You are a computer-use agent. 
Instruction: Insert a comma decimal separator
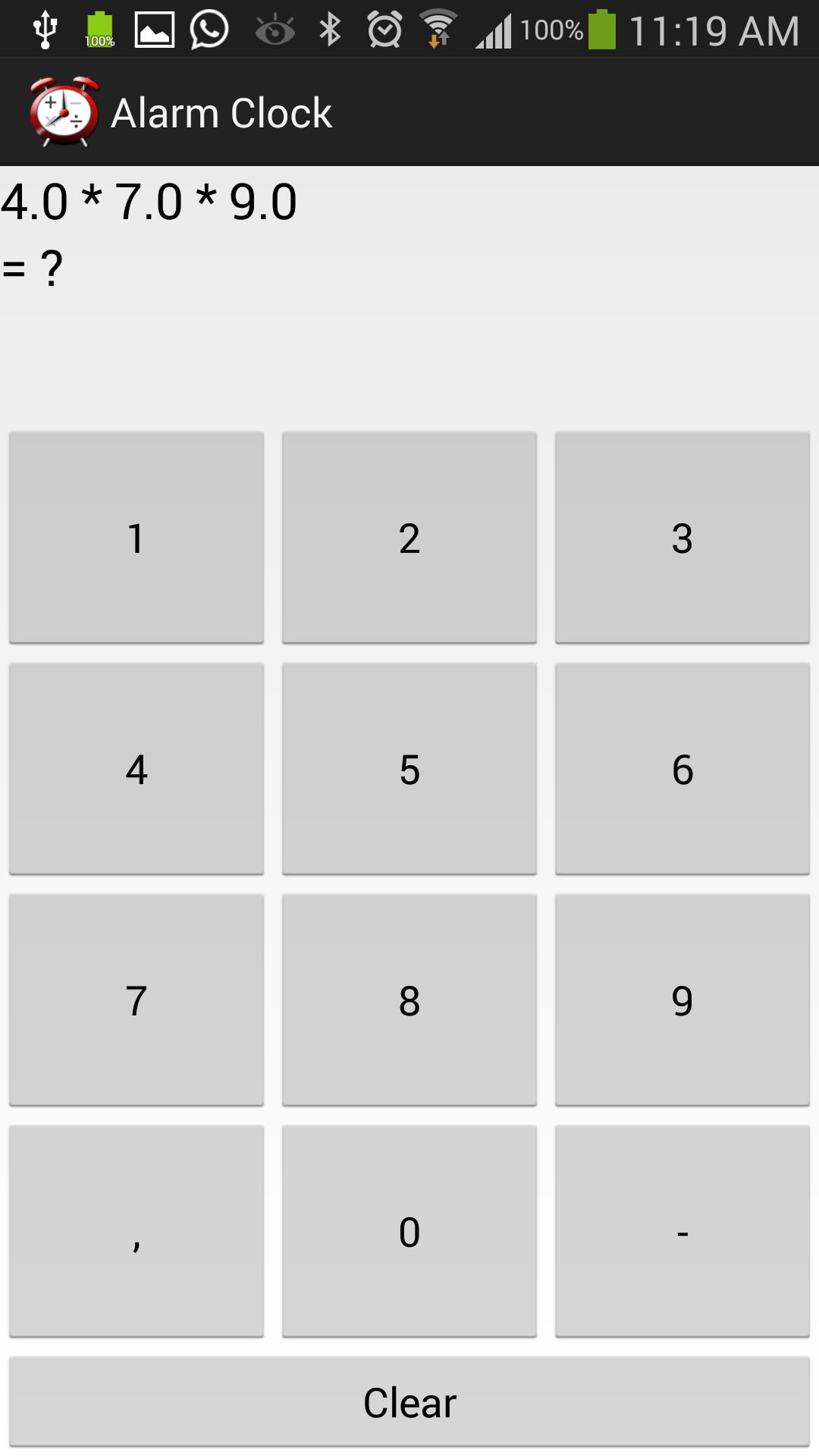[x=136, y=1232]
